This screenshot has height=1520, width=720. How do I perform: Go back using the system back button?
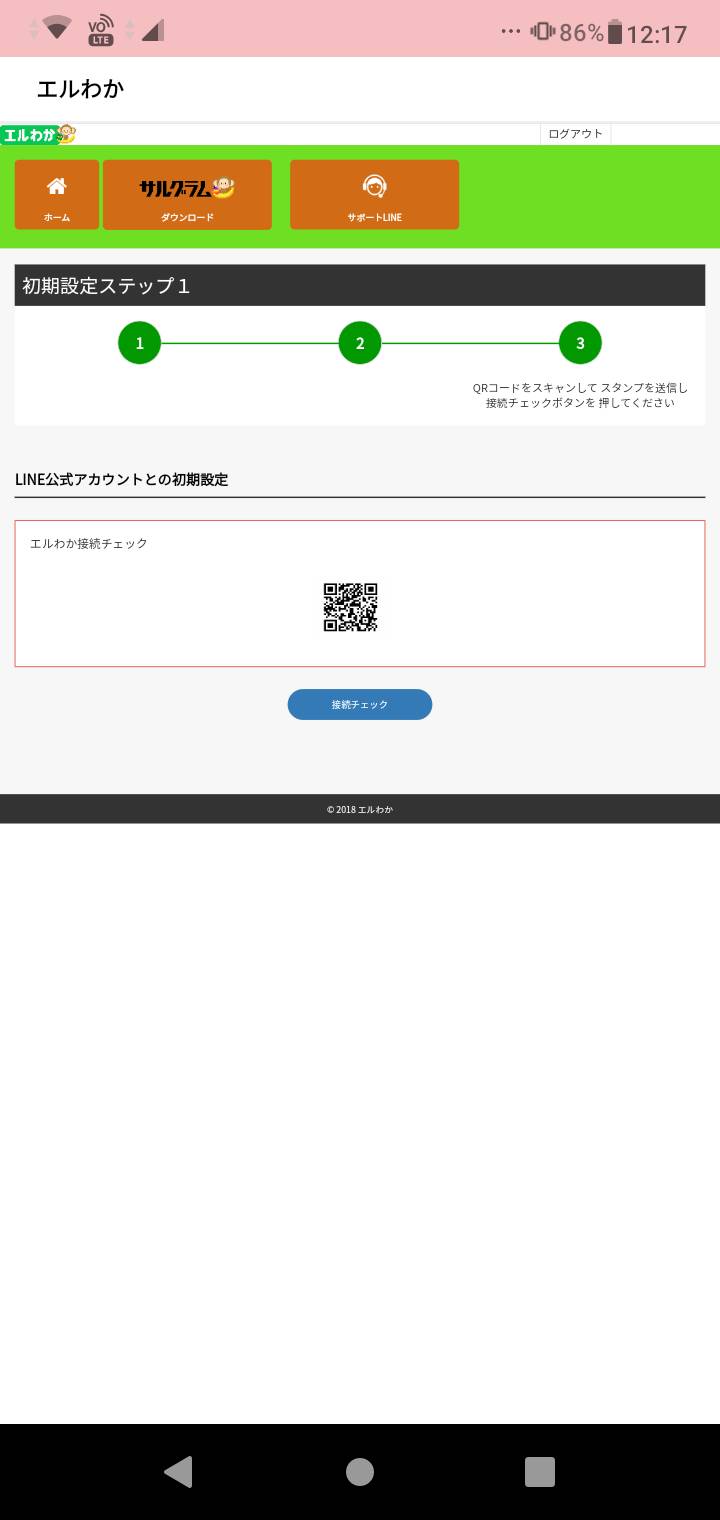tap(178, 1472)
